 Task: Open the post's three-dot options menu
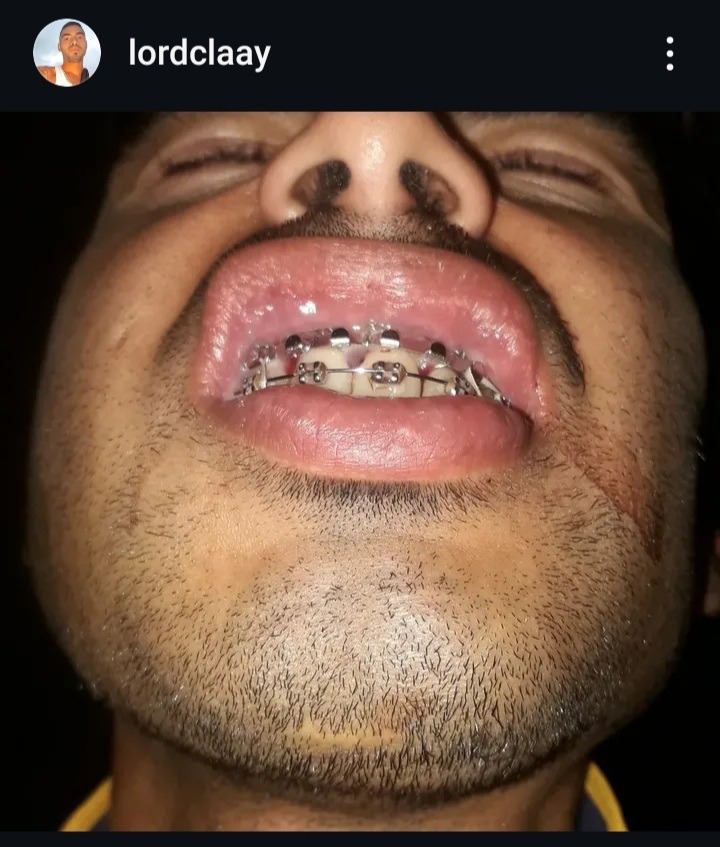point(670,53)
